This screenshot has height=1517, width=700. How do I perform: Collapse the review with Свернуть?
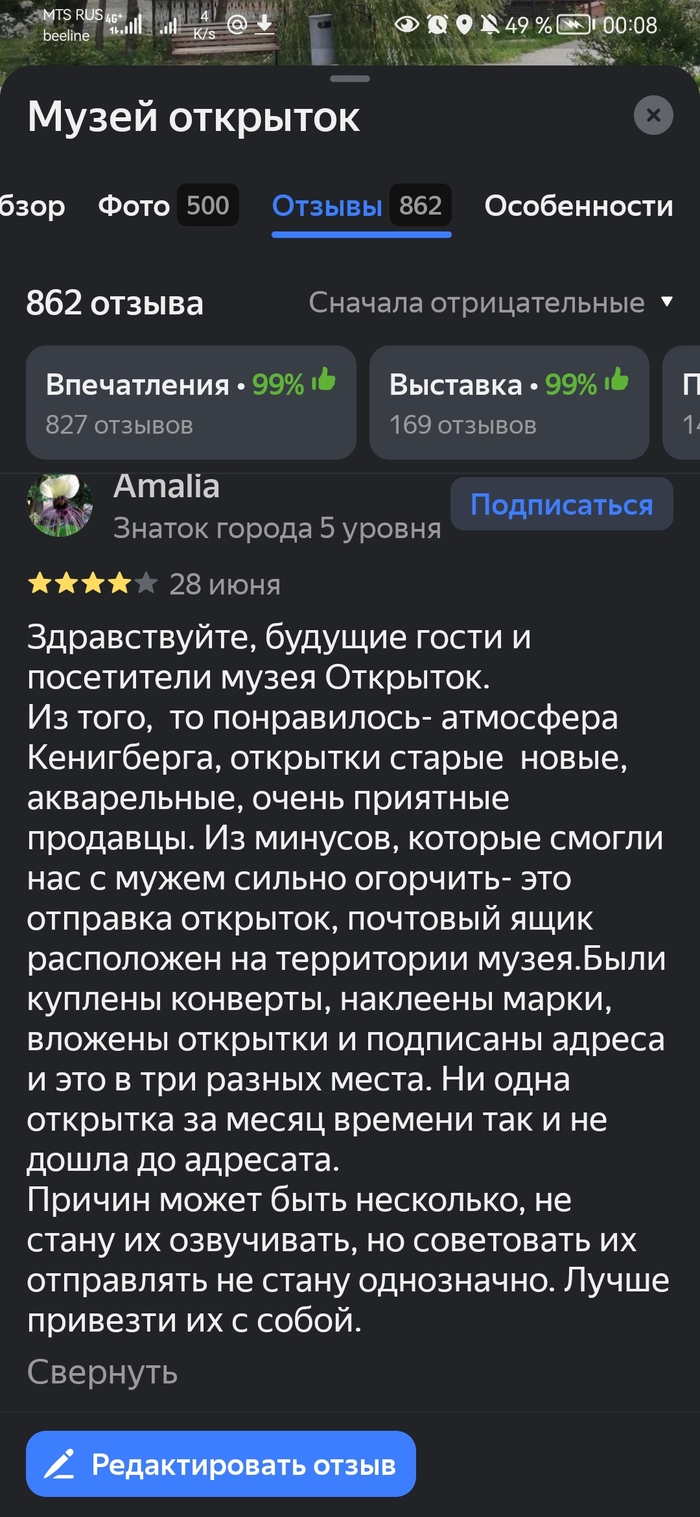click(x=102, y=1372)
